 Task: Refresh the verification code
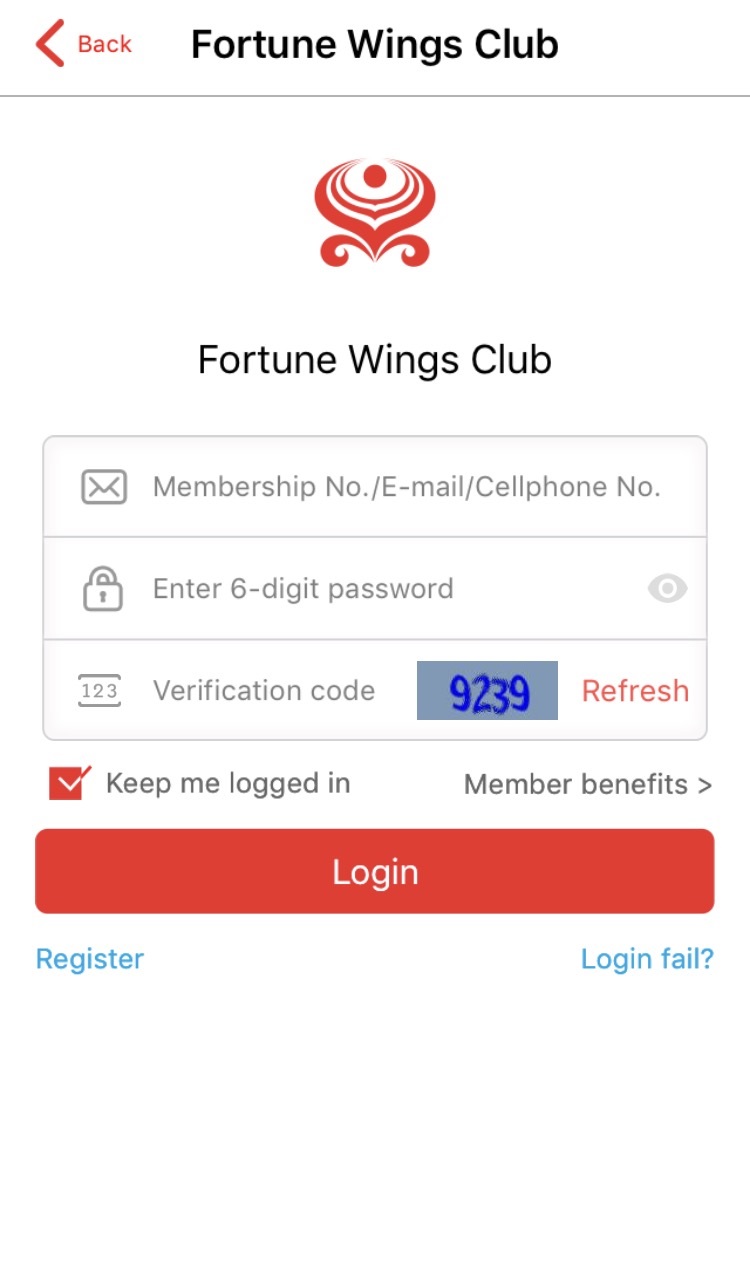coord(635,691)
